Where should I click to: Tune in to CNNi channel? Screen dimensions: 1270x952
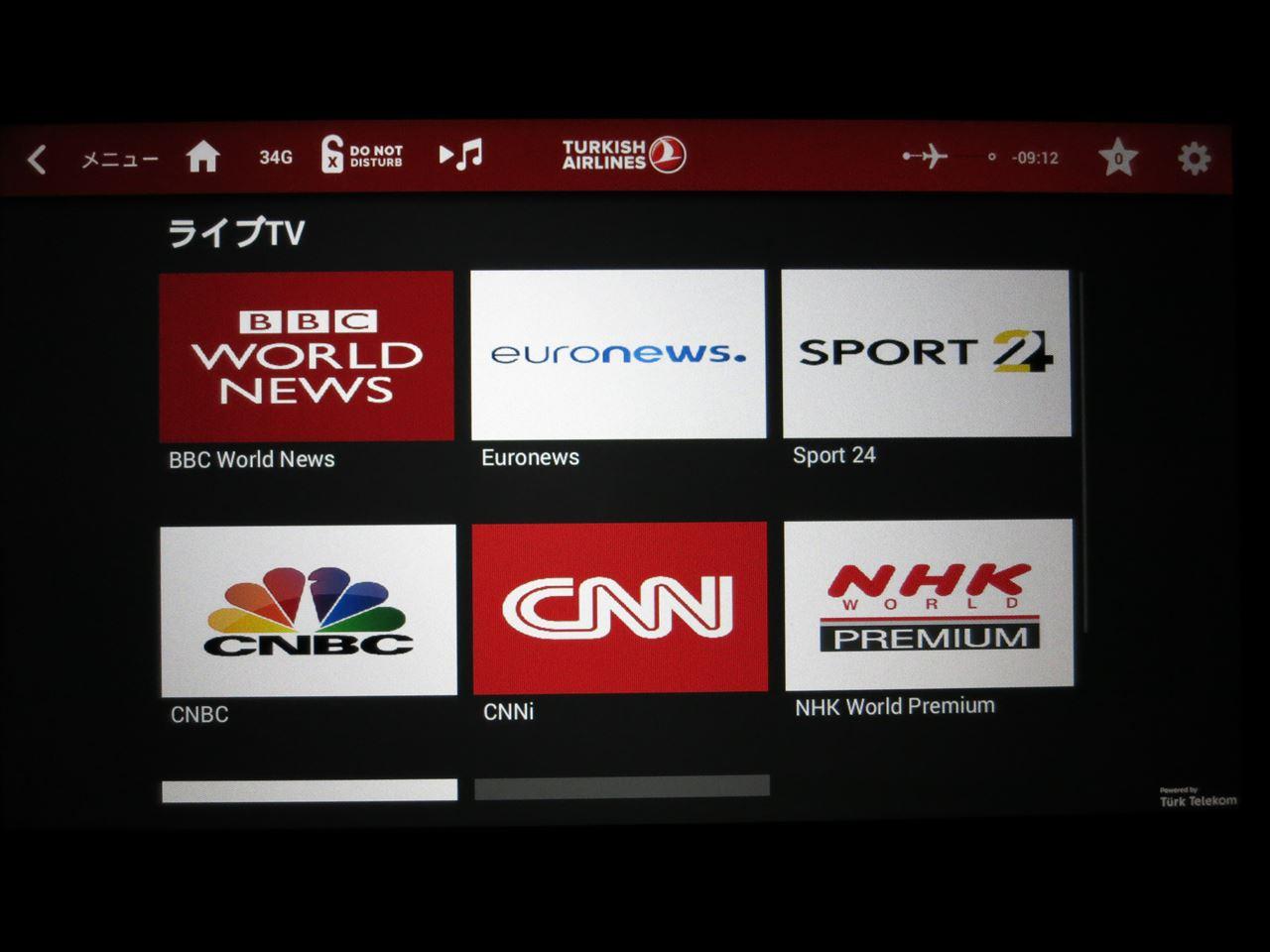pyautogui.click(x=619, y=607)
